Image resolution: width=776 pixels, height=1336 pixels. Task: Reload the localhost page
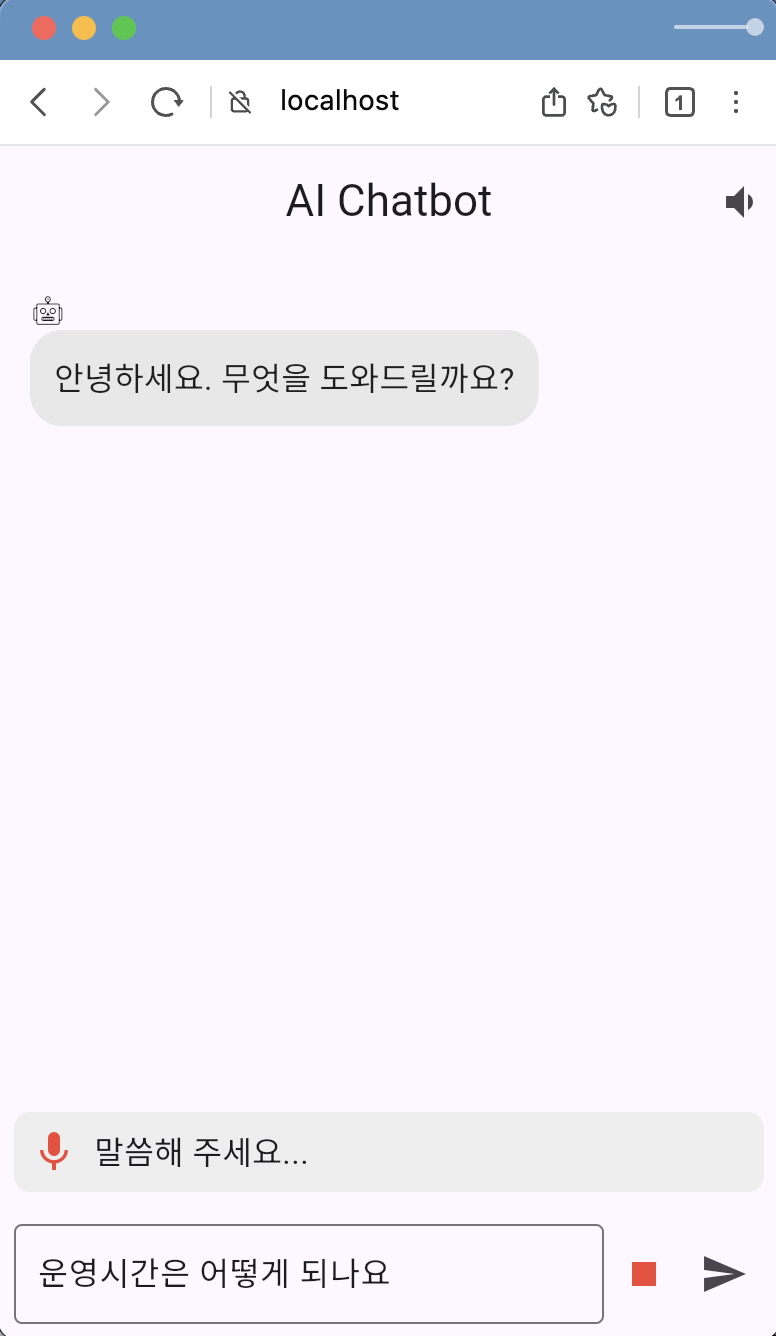click(x=166, y=102)
